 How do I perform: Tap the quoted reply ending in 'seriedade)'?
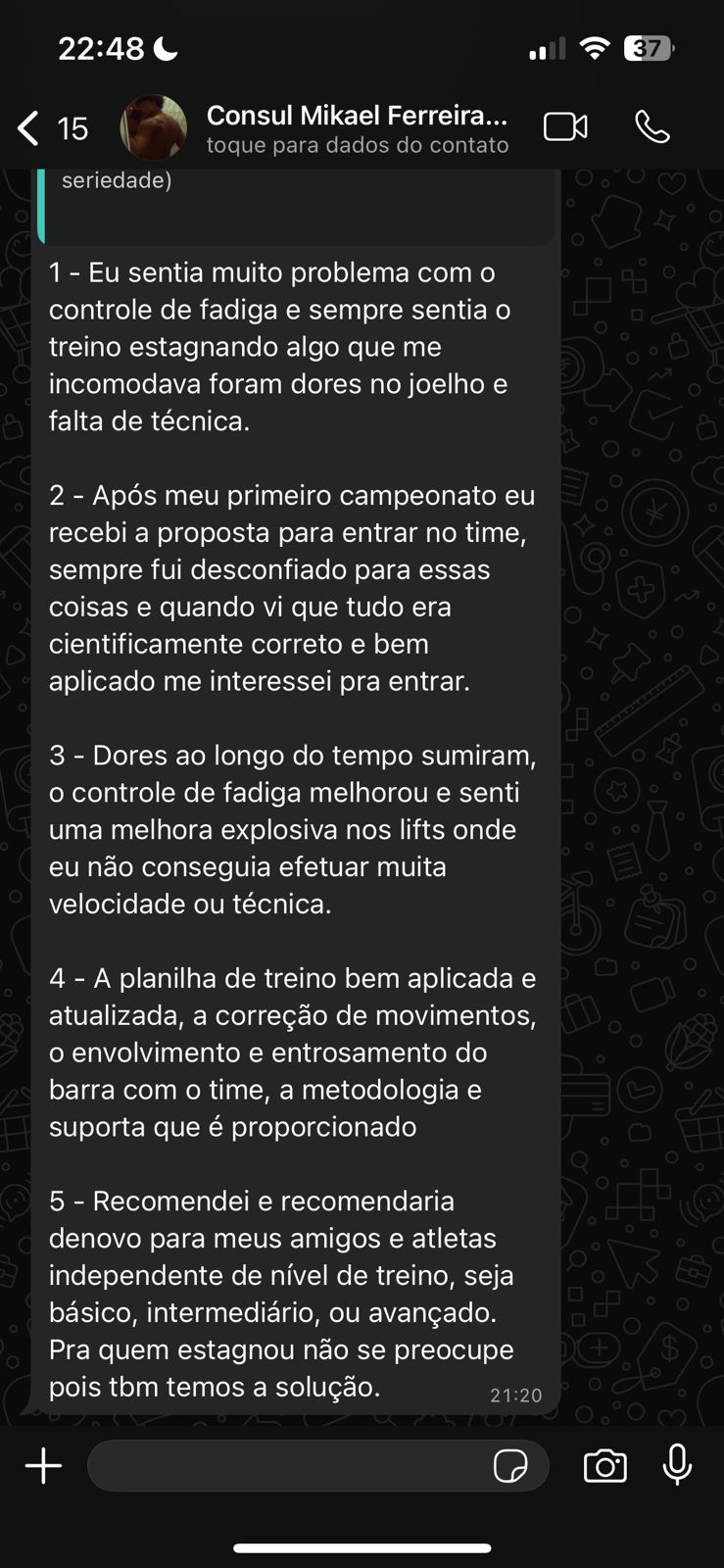pyautogui.click(x=294, y=201)
